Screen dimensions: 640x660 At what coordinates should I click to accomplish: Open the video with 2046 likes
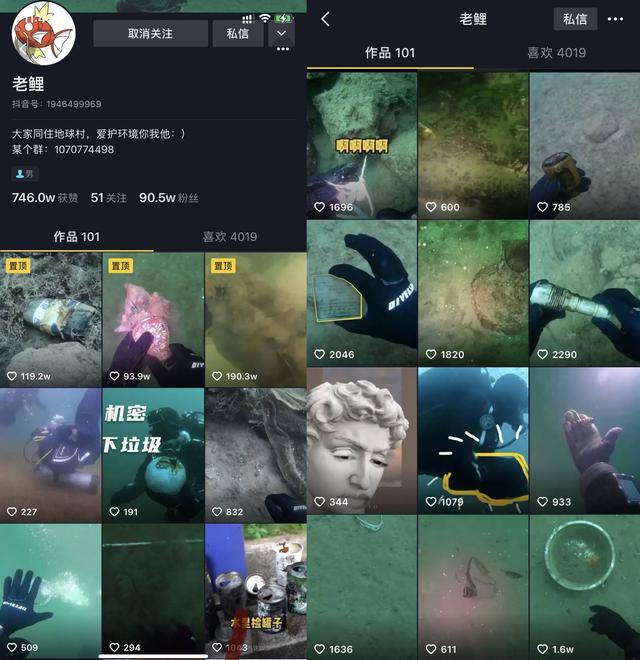click(x=362, y=293)
